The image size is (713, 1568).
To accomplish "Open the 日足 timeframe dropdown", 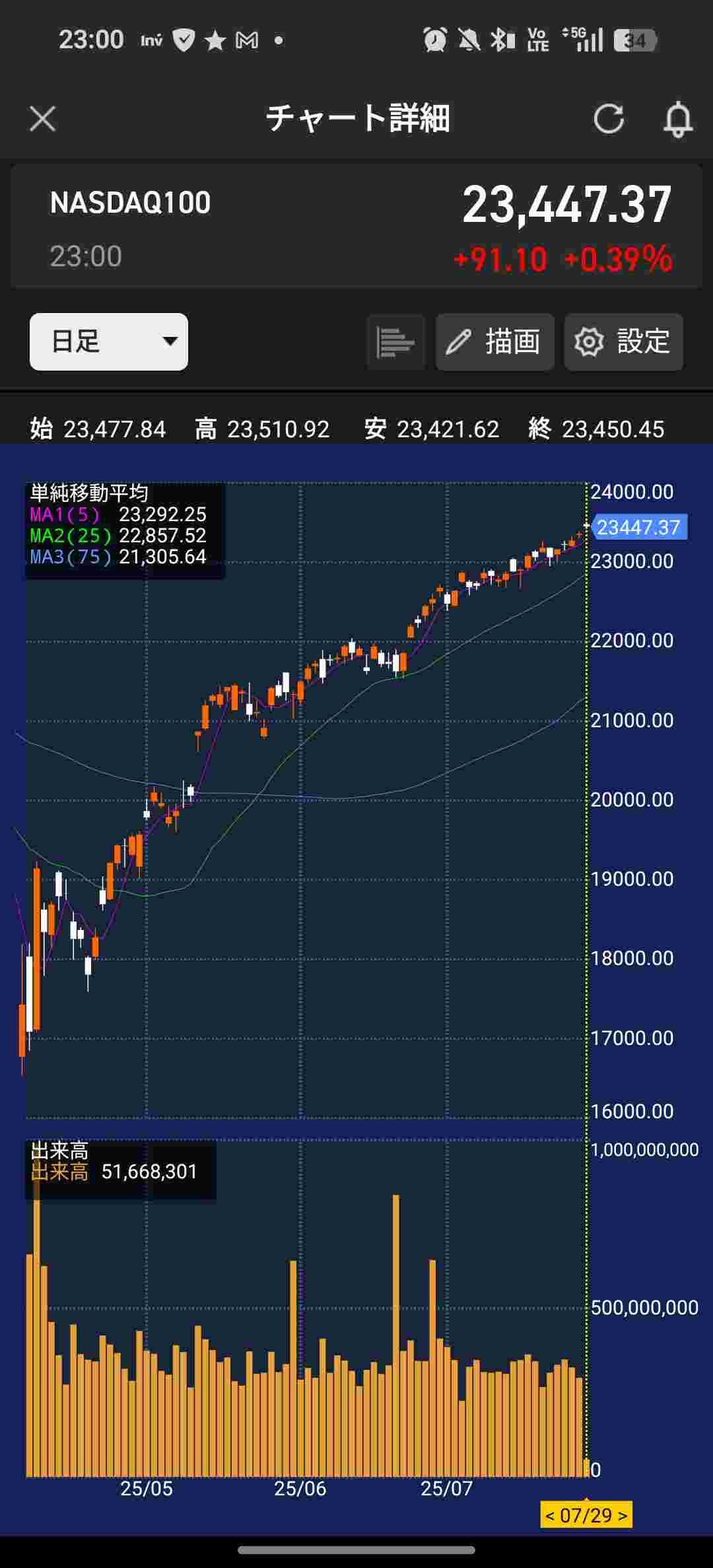I will (109, 341).
